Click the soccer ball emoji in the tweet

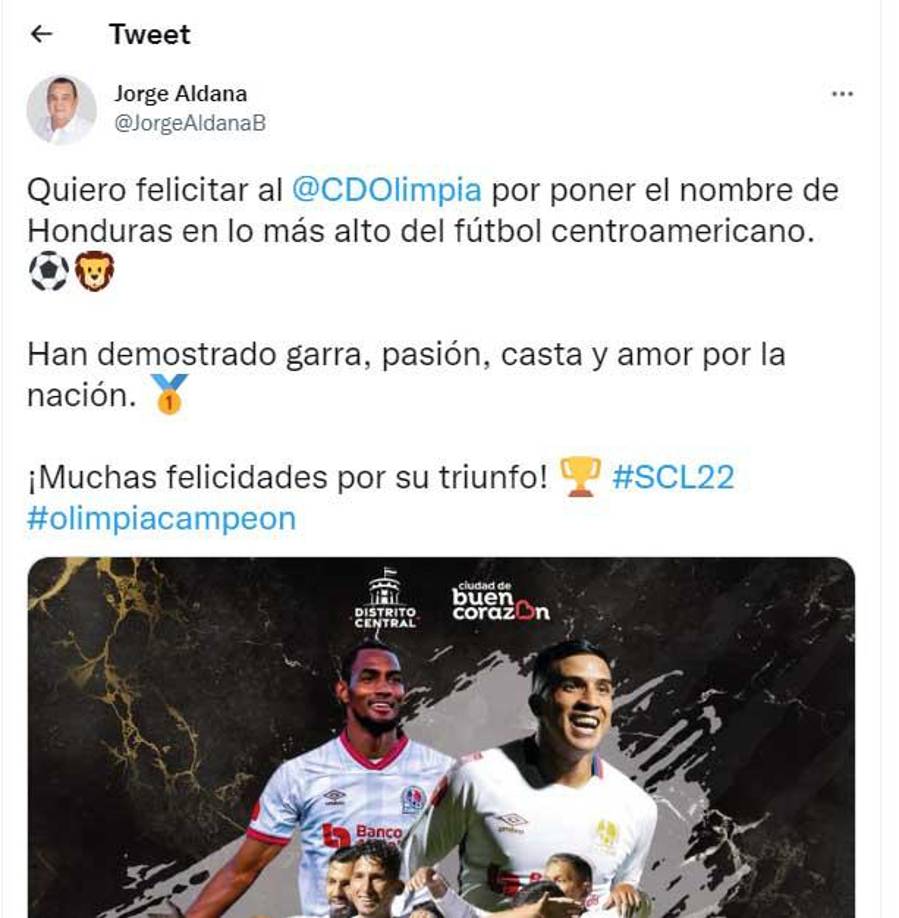point(47,271)
